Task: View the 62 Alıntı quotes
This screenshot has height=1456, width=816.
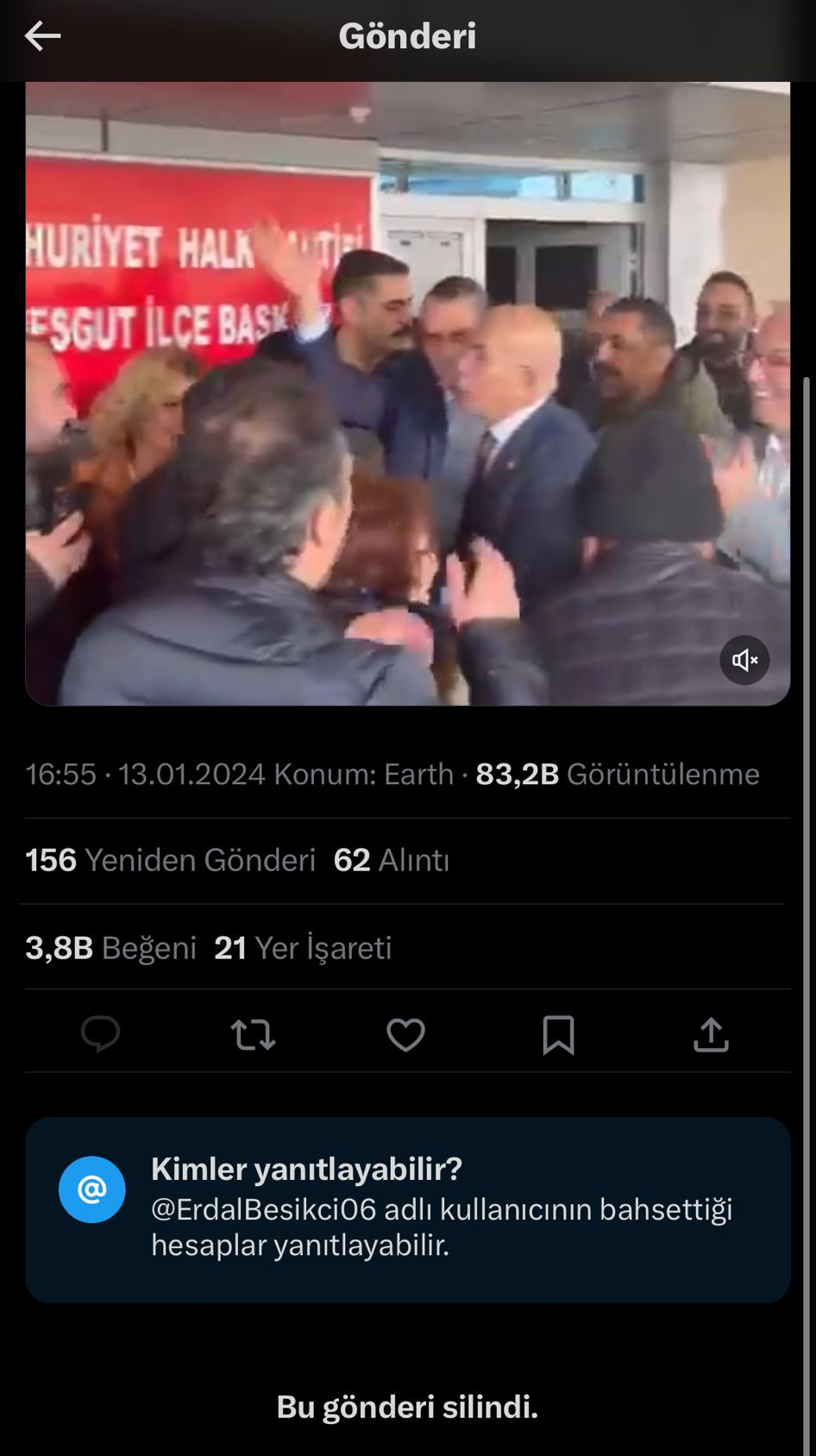Action: tap(391, 860)
